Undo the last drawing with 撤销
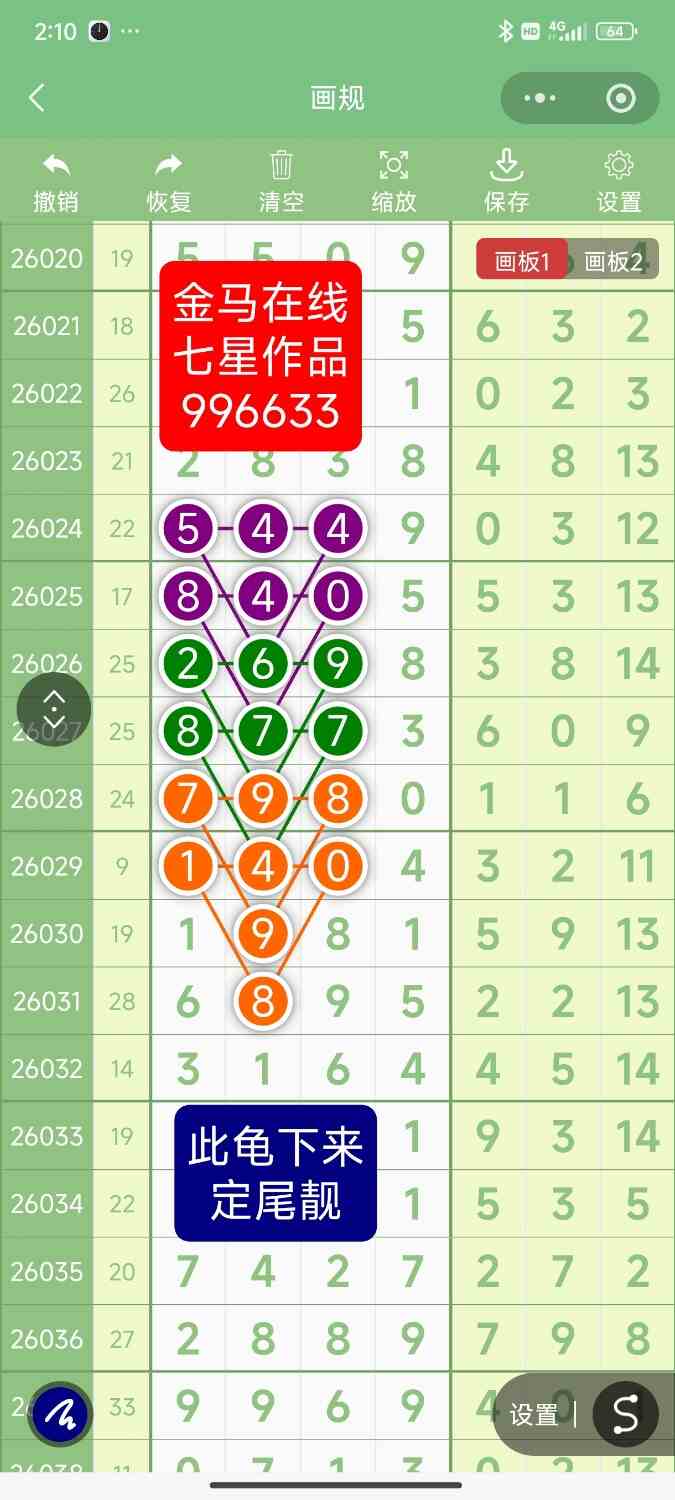675x1500 pixels. coord(56,182)
